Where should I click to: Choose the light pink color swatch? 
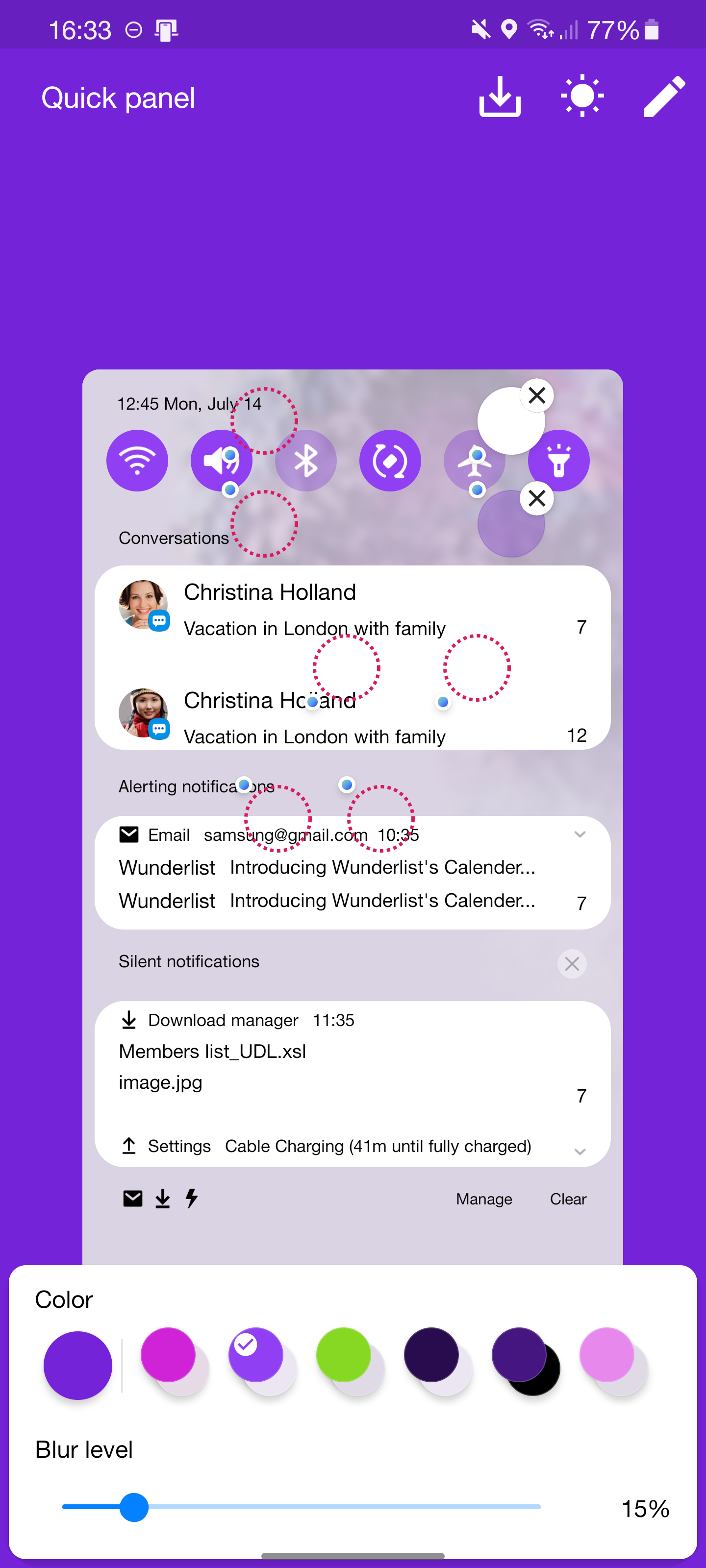pyautogui.click(x=606, y=1354)
